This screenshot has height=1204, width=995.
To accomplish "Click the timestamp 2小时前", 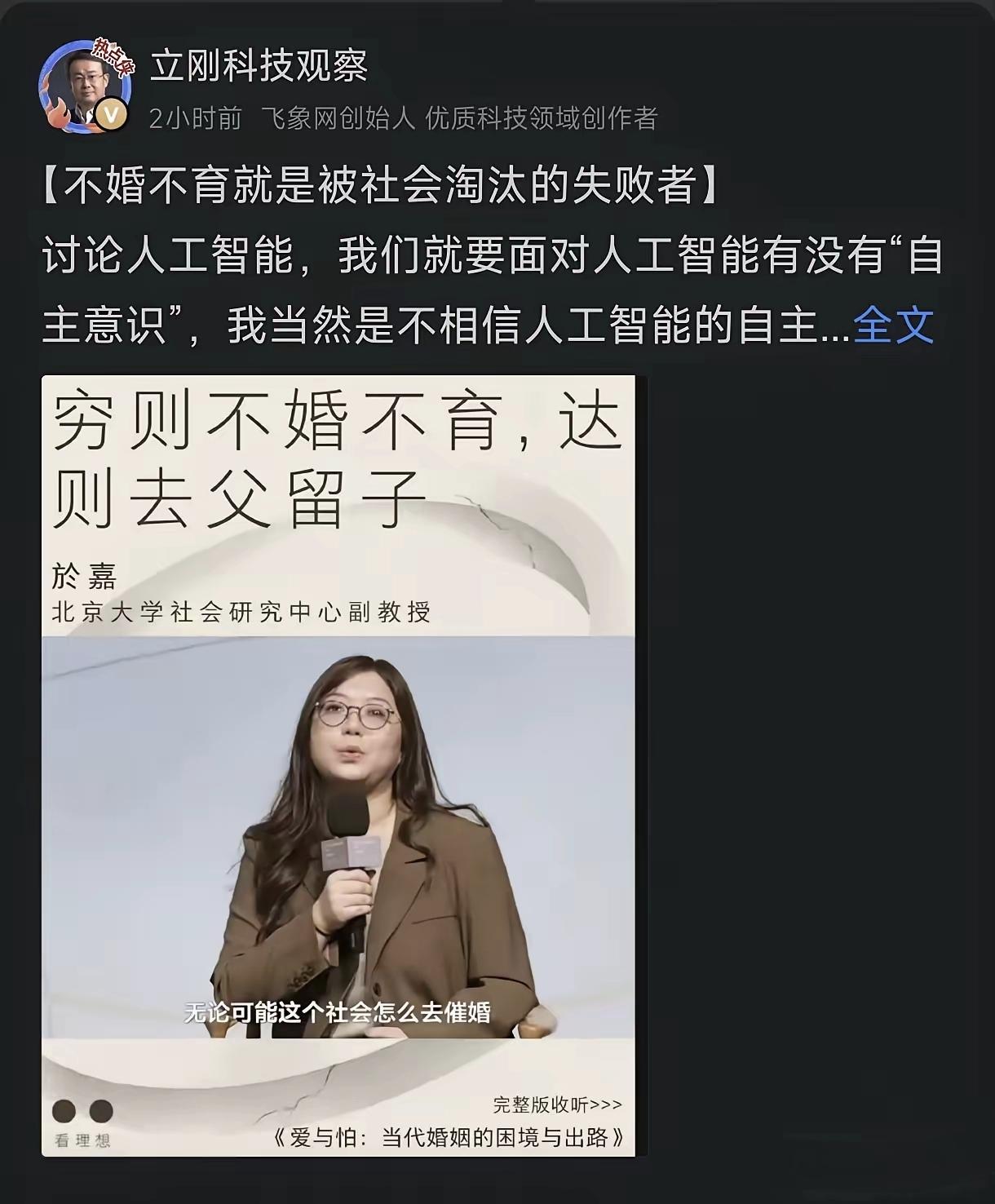I will (x=193, y=117).
